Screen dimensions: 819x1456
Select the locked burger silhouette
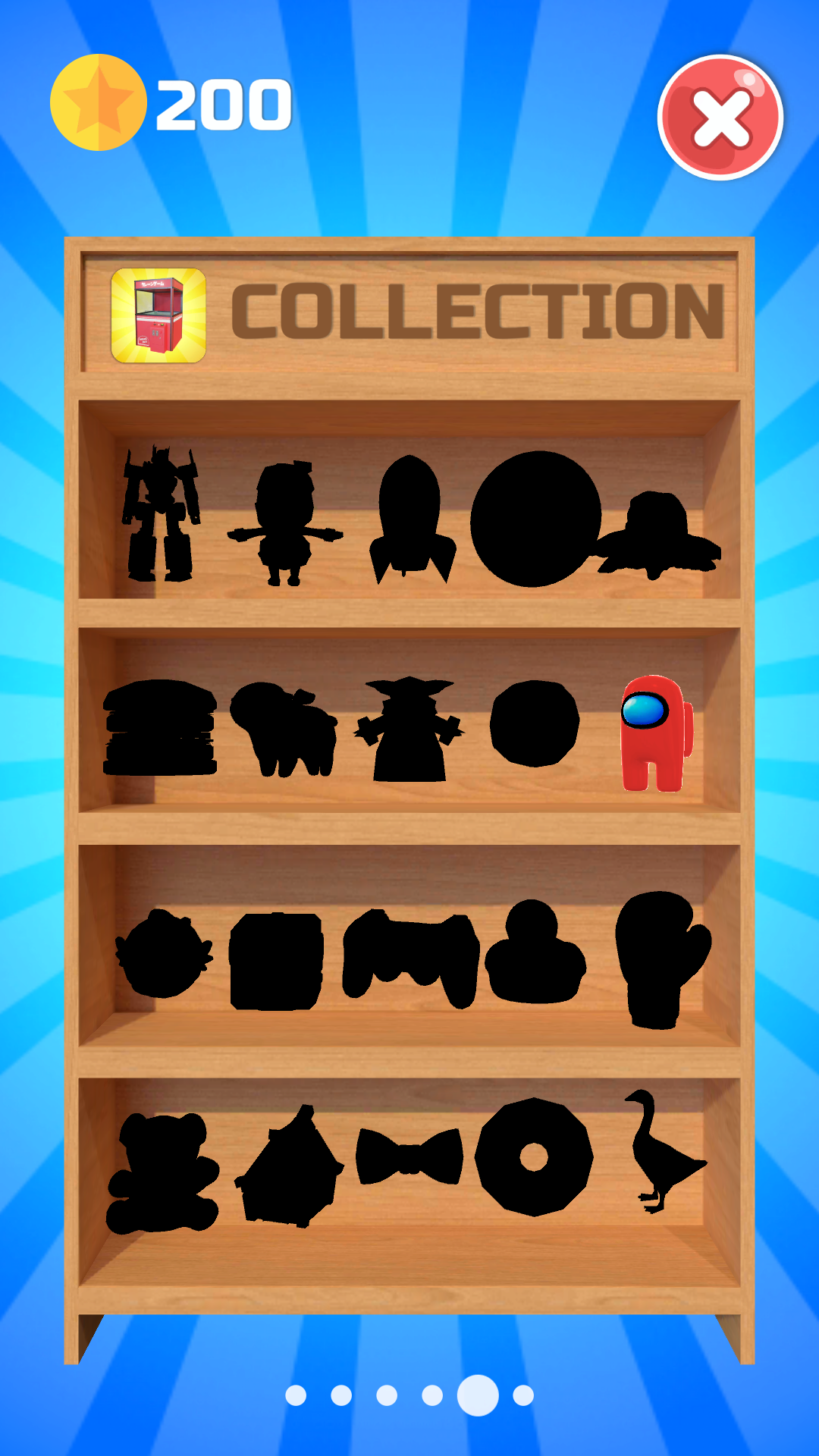click(160, 727)
